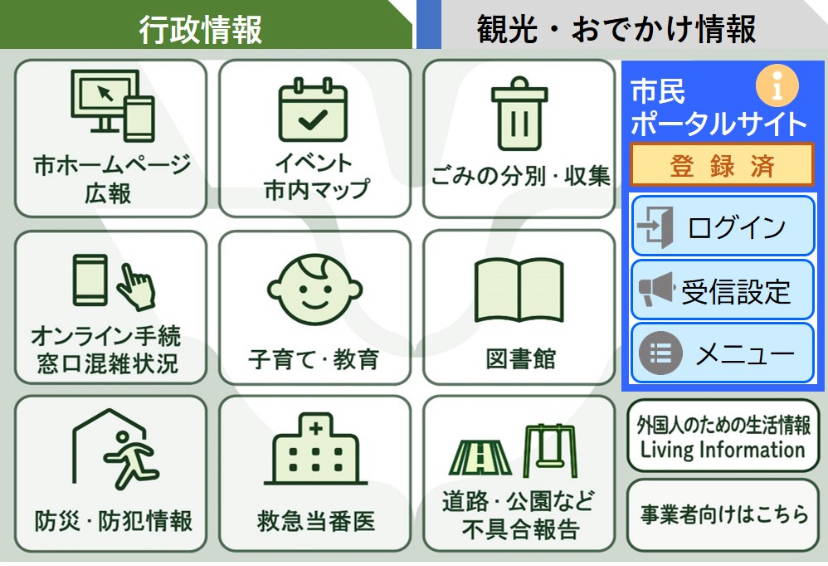This screenshot has height=566, width=828.
Task: Open 救急当番医 tile
Action: [x=314, y=474]
